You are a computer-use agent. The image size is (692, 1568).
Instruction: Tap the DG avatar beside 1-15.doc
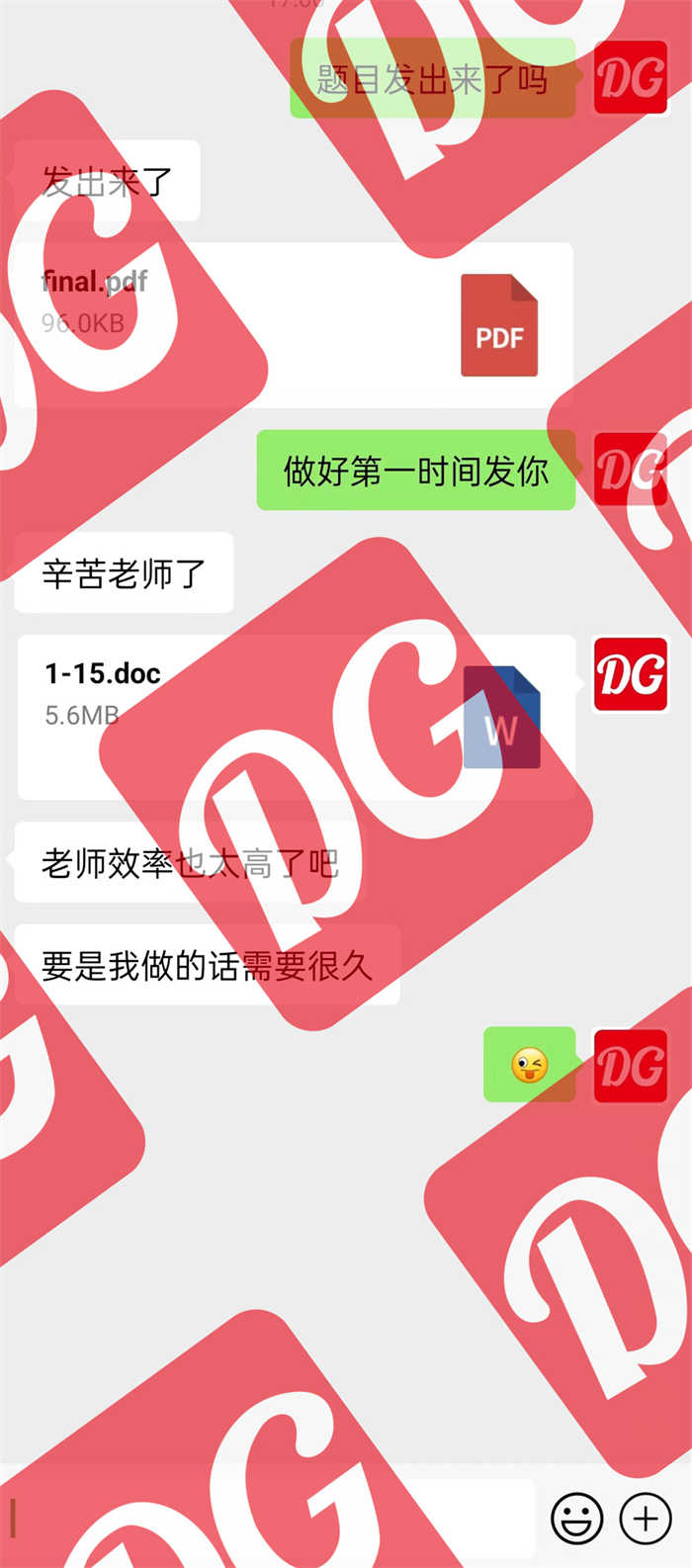pyautogui.click(x=631, y=675)
